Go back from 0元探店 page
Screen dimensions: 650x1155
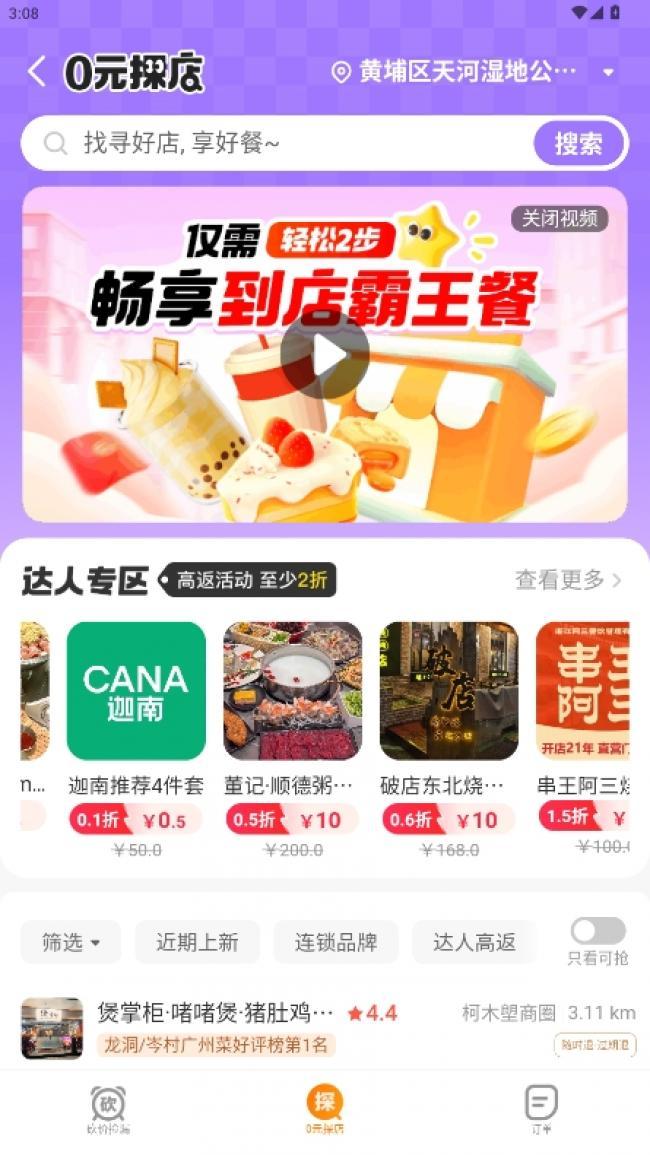click(x=37, y=72)
